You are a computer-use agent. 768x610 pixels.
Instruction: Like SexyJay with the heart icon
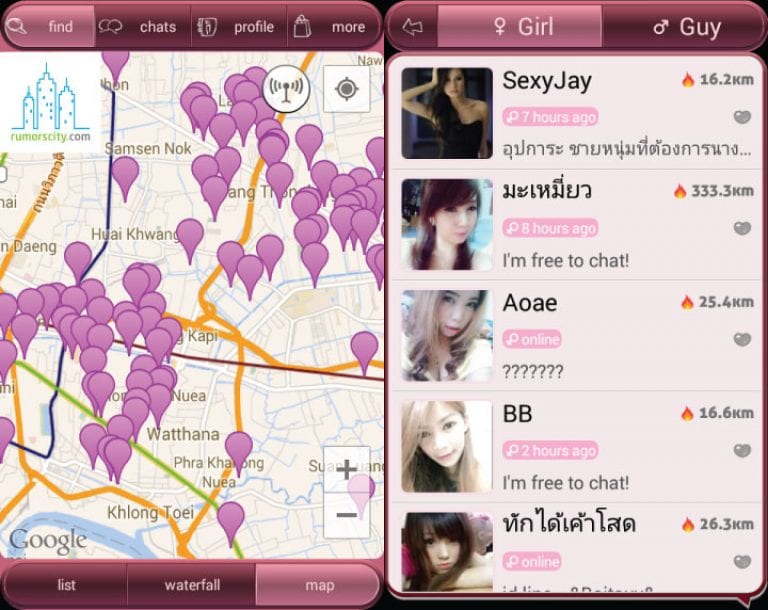[x=741, y=117]
